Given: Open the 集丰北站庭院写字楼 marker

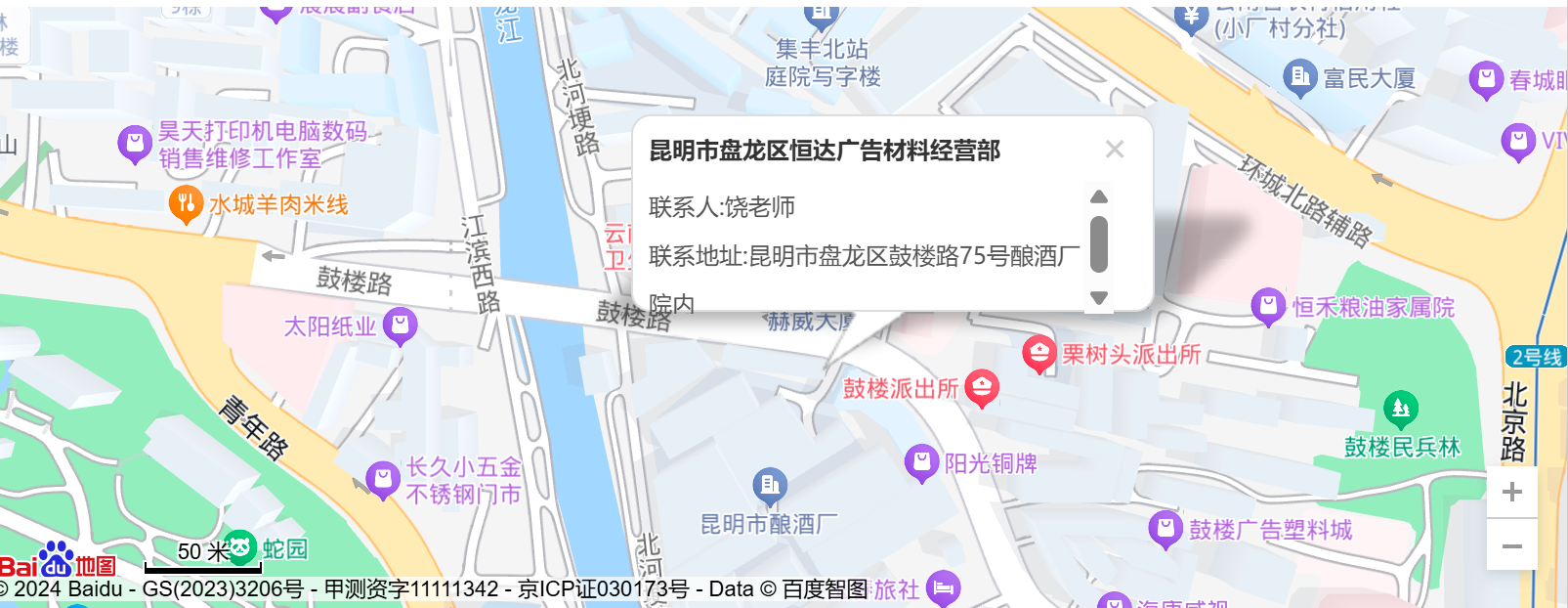Looking at the screenshot, I should pos(821,14).
